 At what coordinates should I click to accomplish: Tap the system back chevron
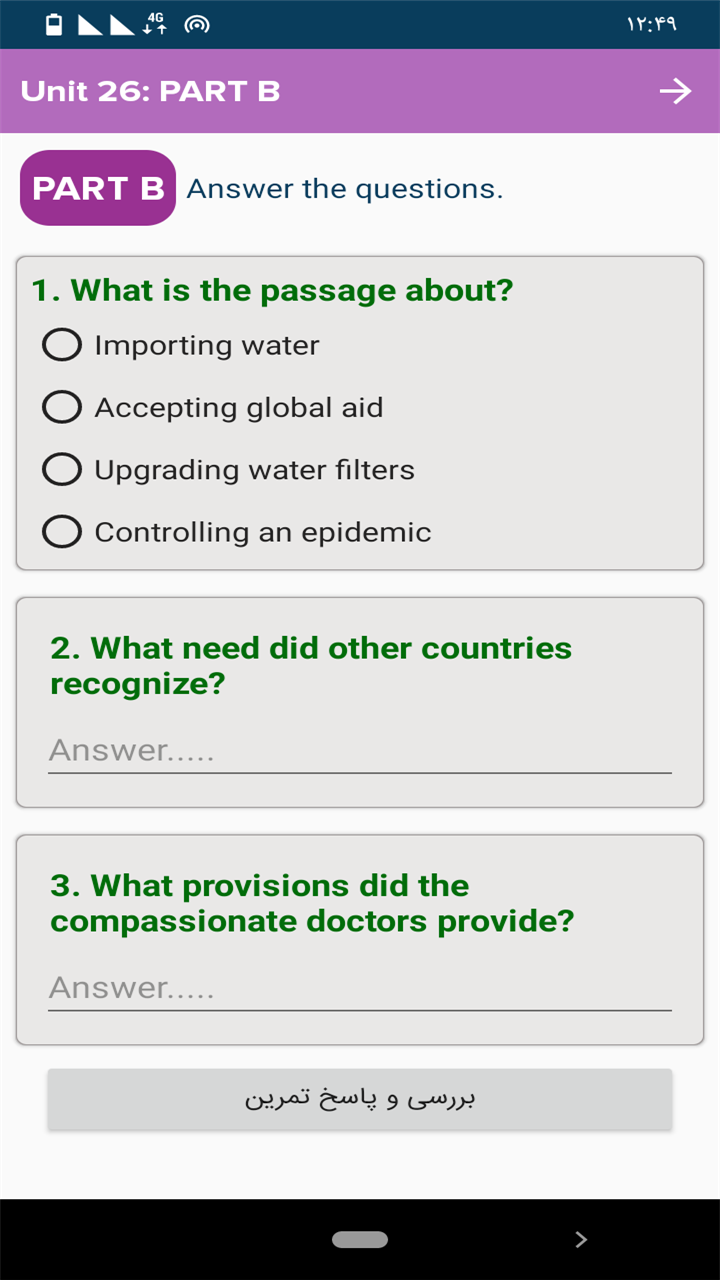pyautogui.click(x=581, y=1240)
